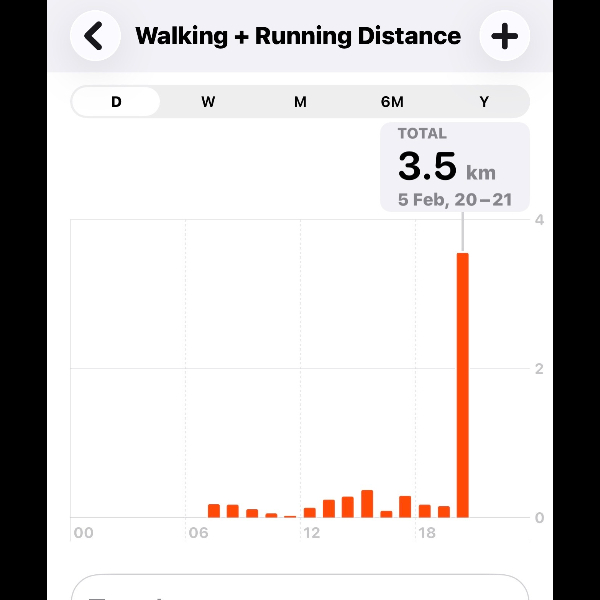Switch to the Y year view
The height and width of the screenshot is (600, 600).
(x=484, y=102)
